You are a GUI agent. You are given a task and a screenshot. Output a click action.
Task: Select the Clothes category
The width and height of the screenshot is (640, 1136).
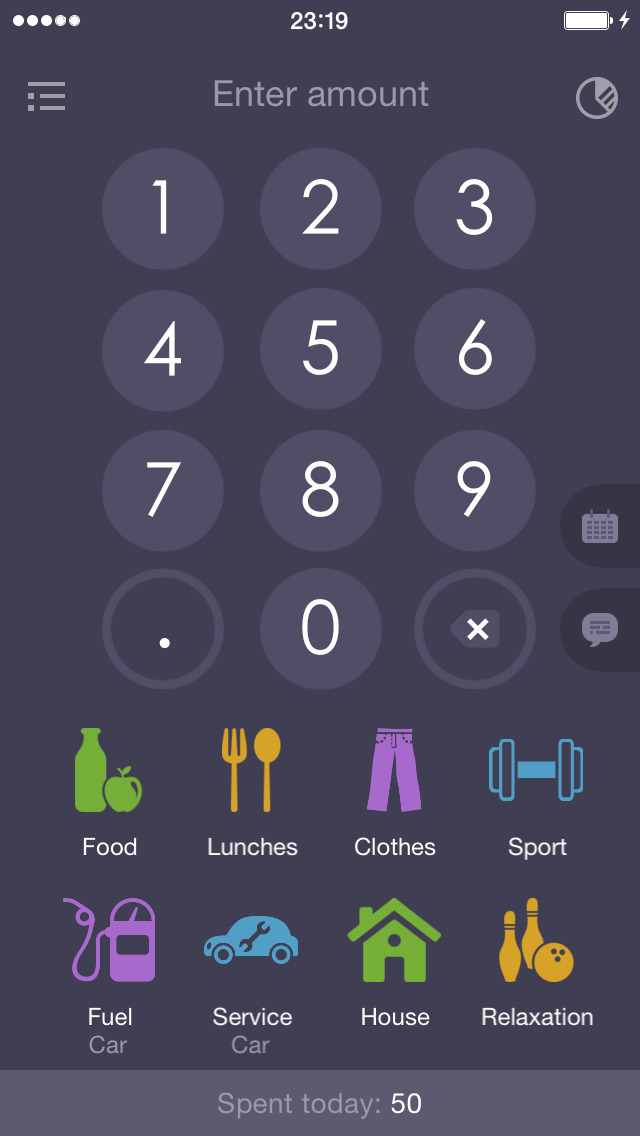[395, 790]
